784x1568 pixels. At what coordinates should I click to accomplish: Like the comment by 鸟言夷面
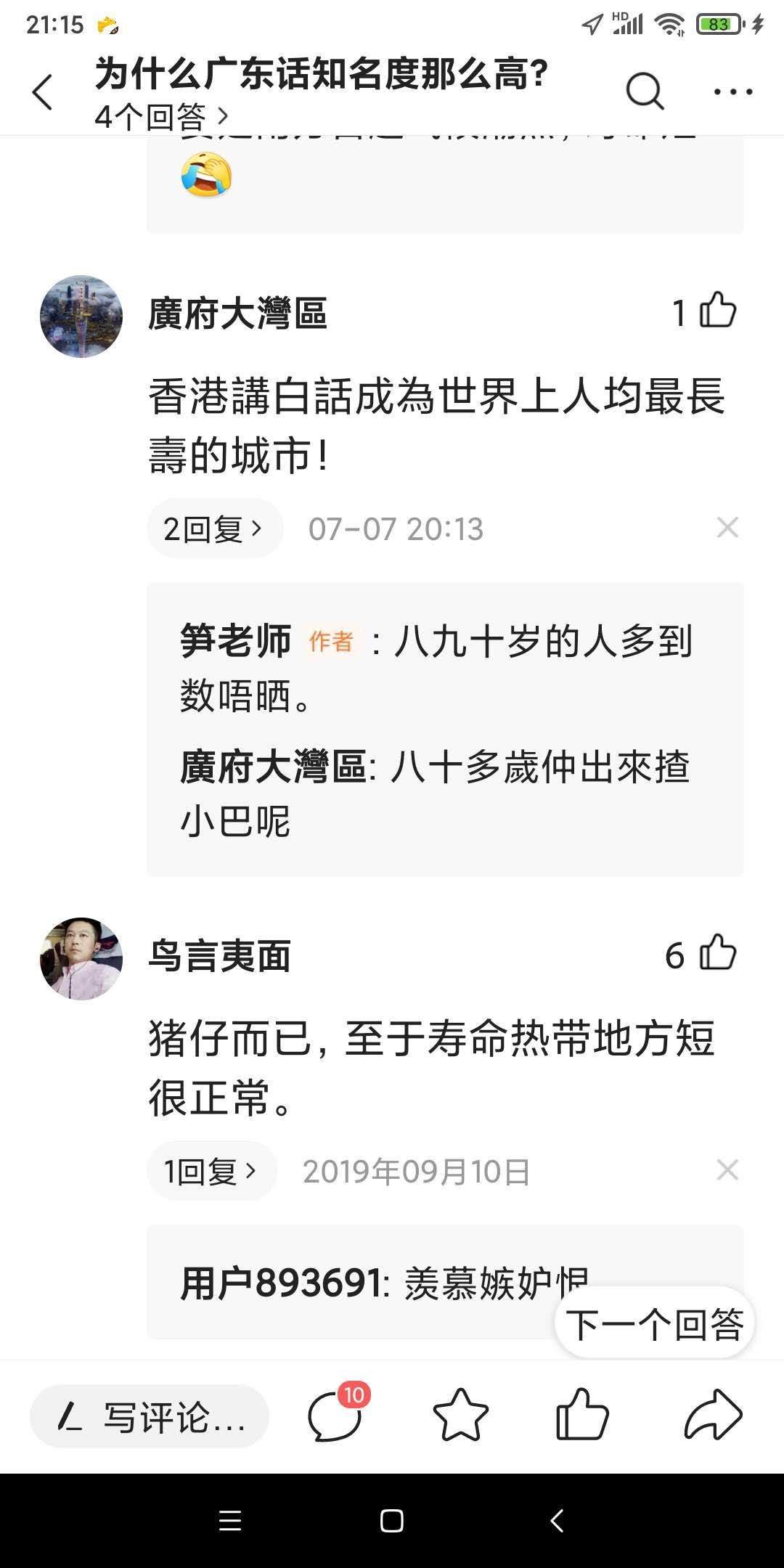717,953
